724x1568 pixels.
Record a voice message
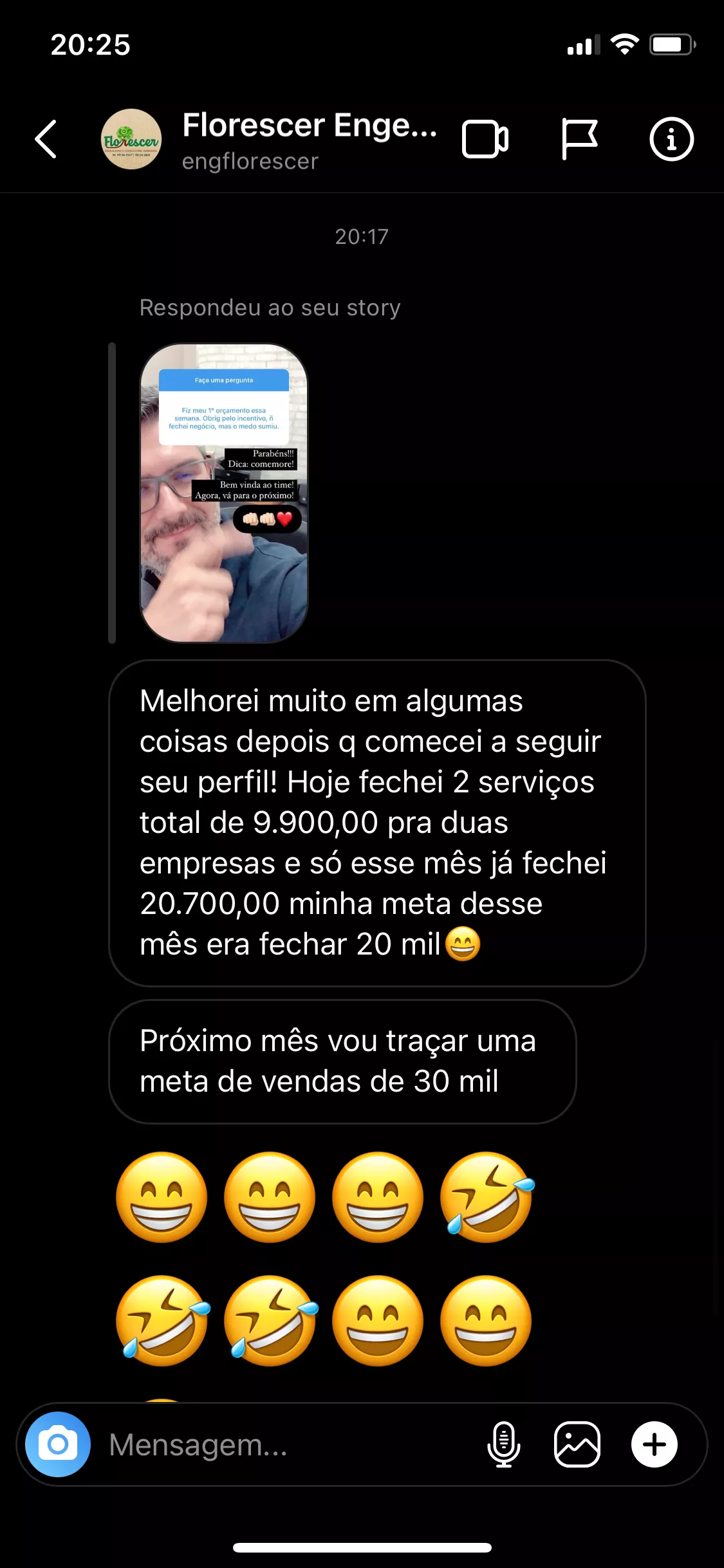pos(504,1444)
